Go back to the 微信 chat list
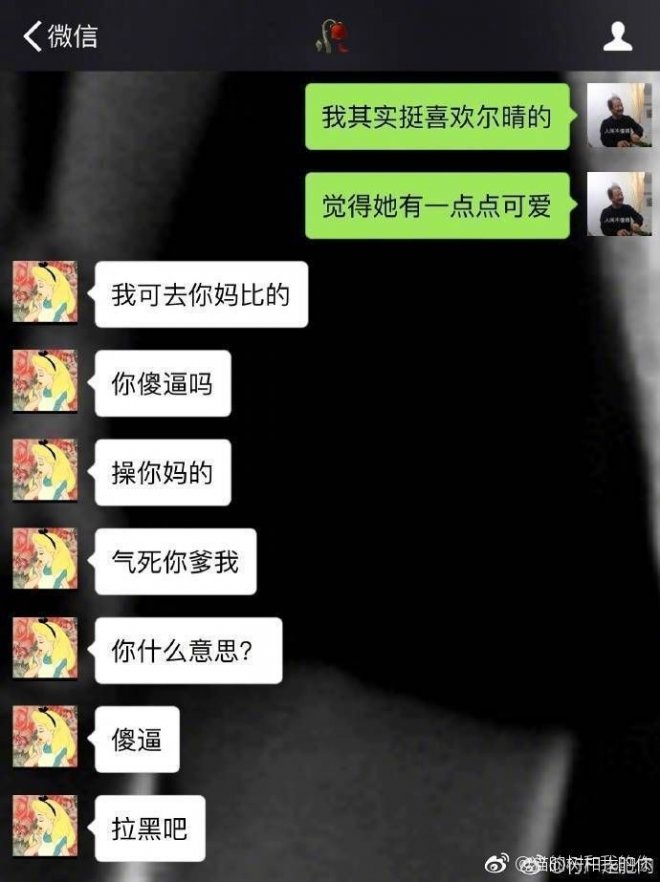Viewport: 660px width, 882px height. [x=58, y=37]
